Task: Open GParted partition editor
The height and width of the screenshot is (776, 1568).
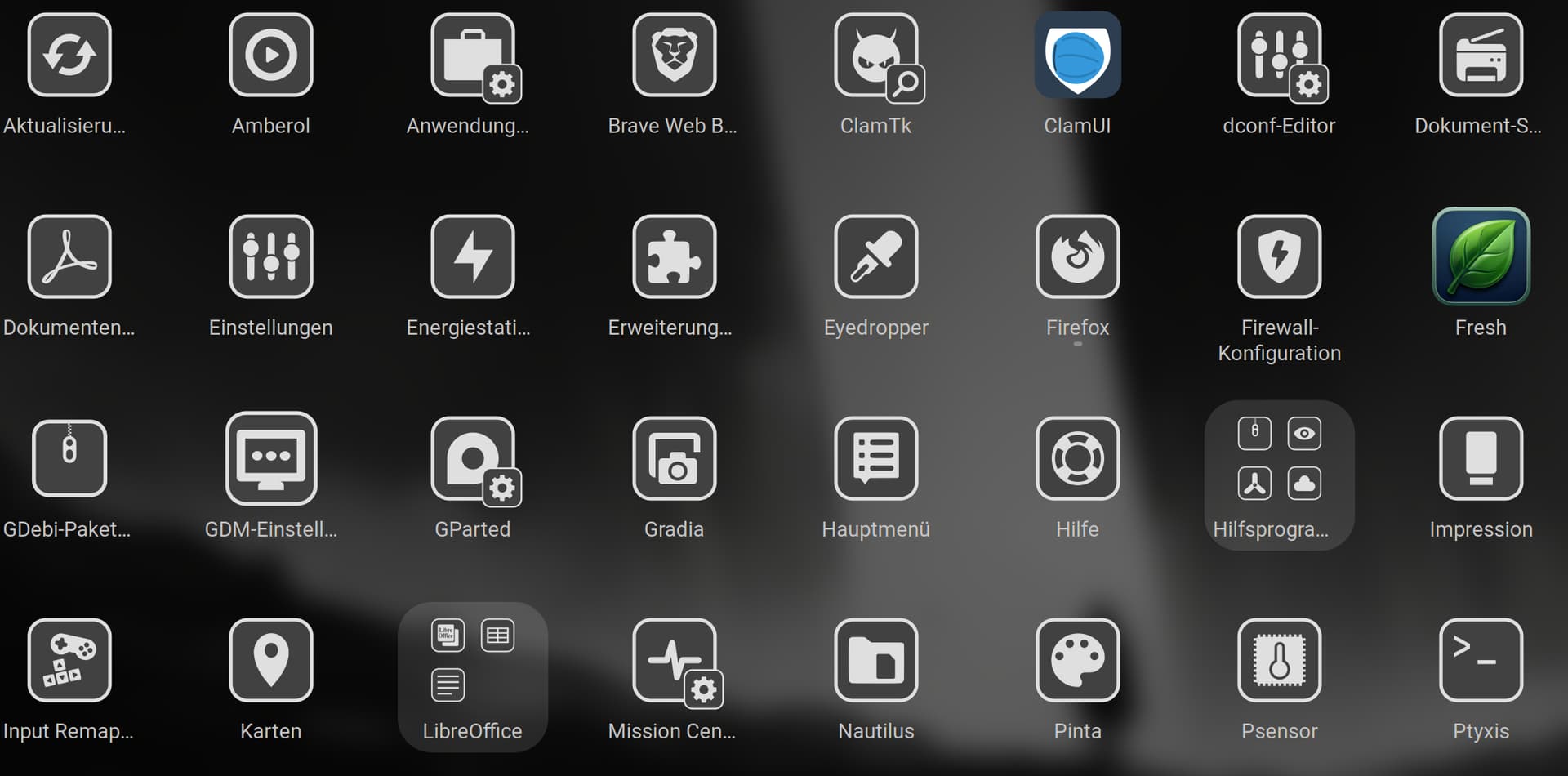Action: tap(473, 459)
